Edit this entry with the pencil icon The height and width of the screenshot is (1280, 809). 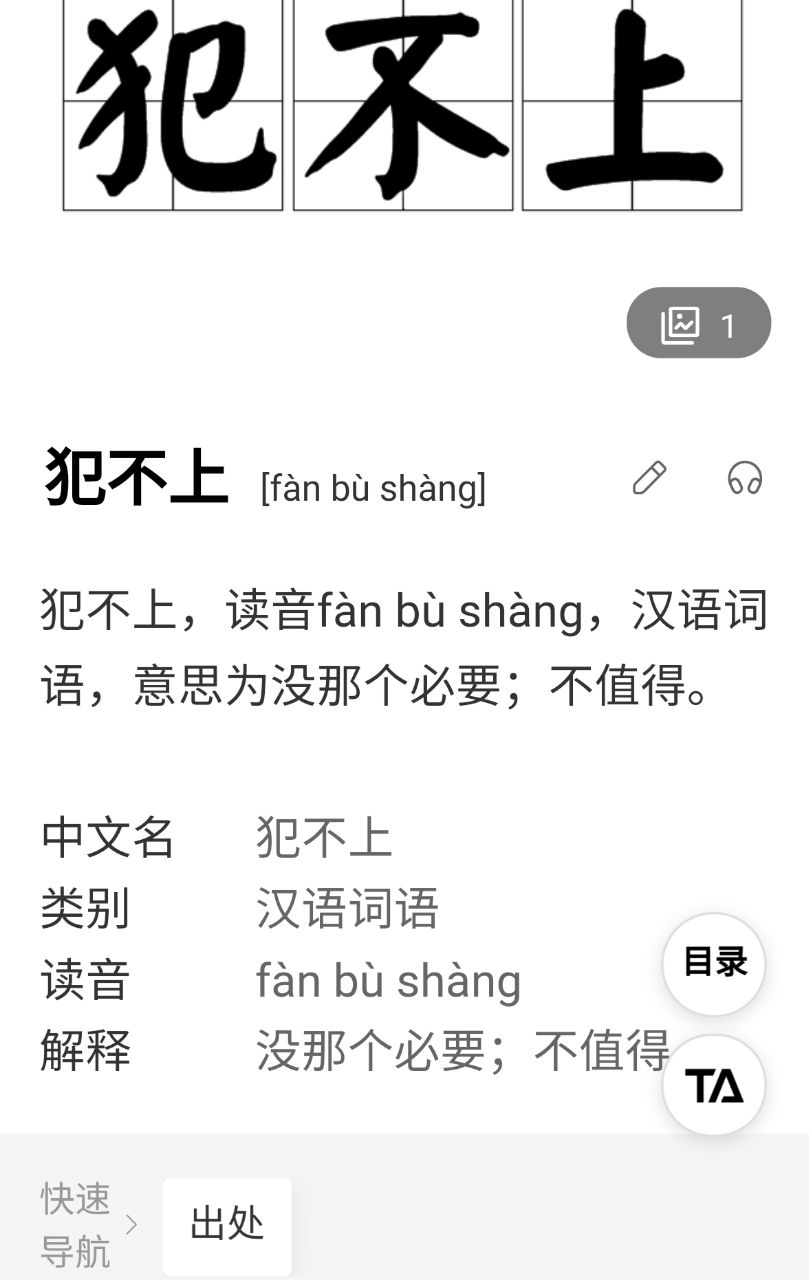tap(649, 478)
